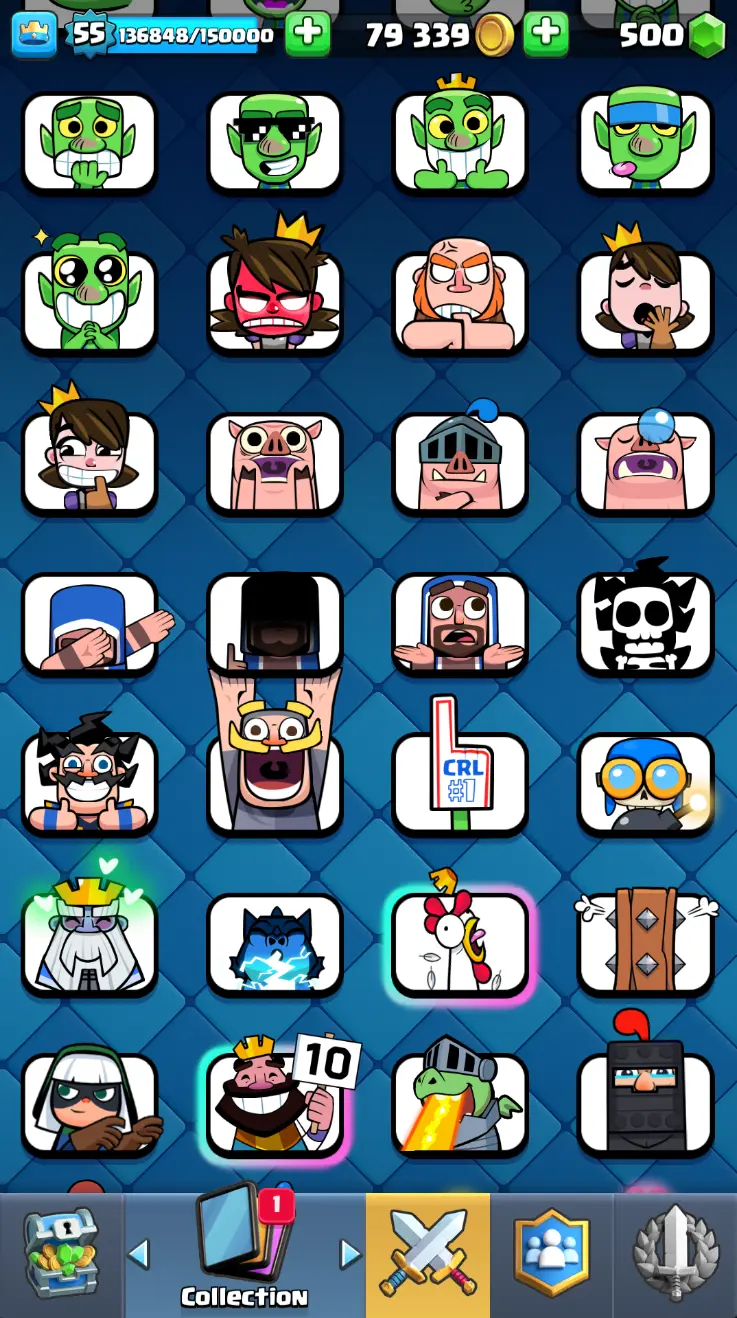Image resolution: width=737 pixels, height=1318 pixels.
Task: Open the Events tab with sword wreath
Action: click(675, 1255)
